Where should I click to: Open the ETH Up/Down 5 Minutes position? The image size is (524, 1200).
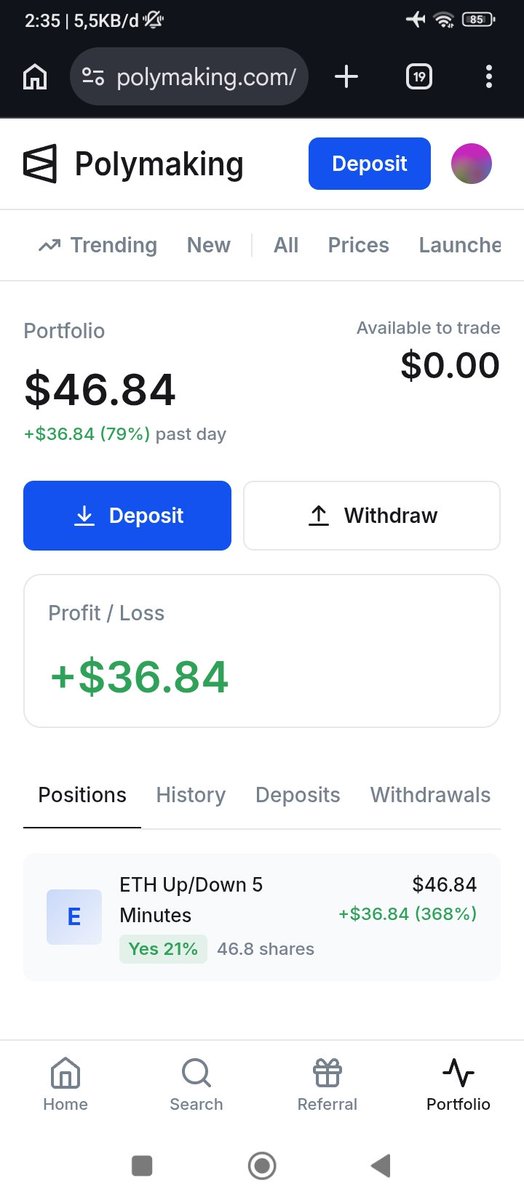262,917
